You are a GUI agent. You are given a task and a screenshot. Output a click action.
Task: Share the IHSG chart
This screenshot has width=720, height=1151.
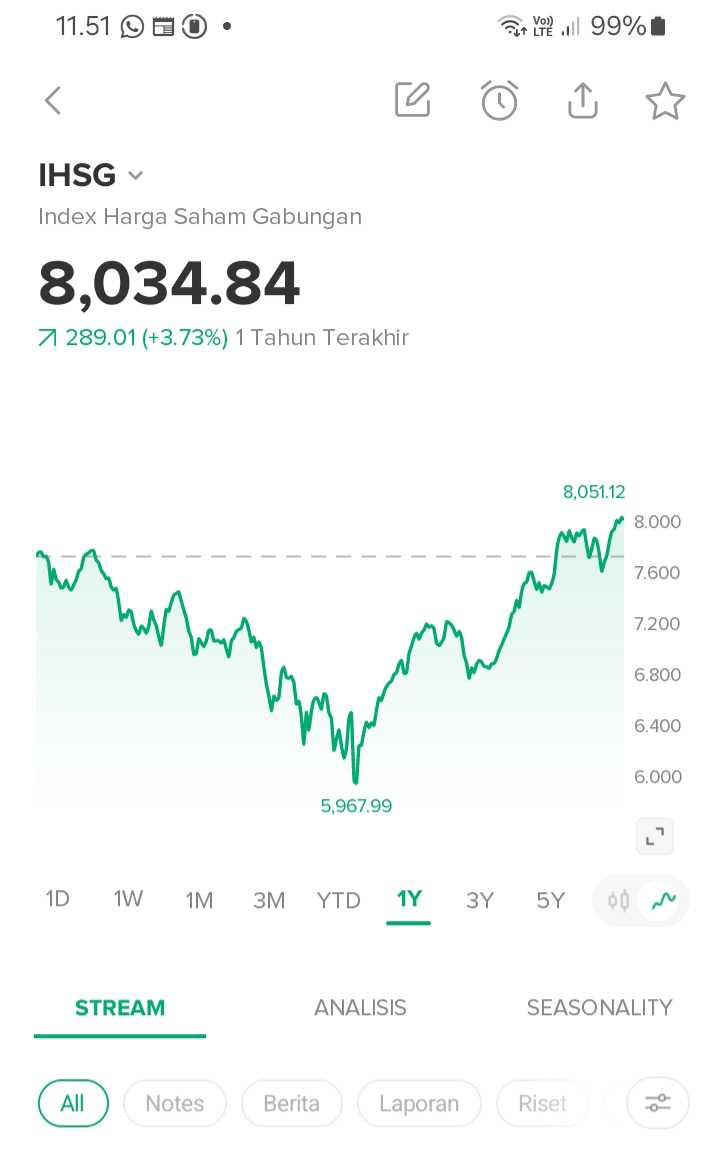point(582,100)
